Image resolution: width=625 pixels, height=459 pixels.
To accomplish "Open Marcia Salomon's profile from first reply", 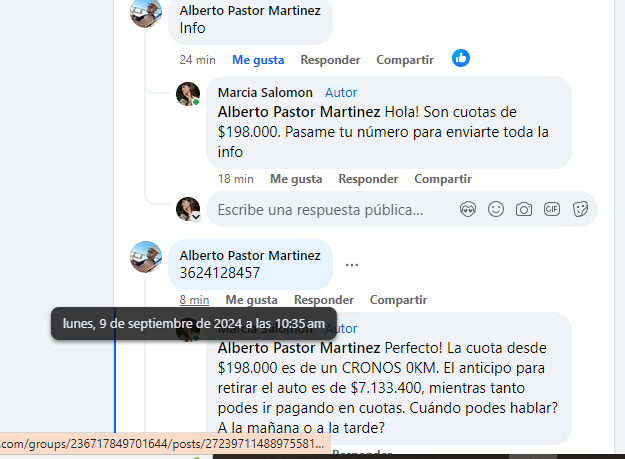I will coord(264,92).
